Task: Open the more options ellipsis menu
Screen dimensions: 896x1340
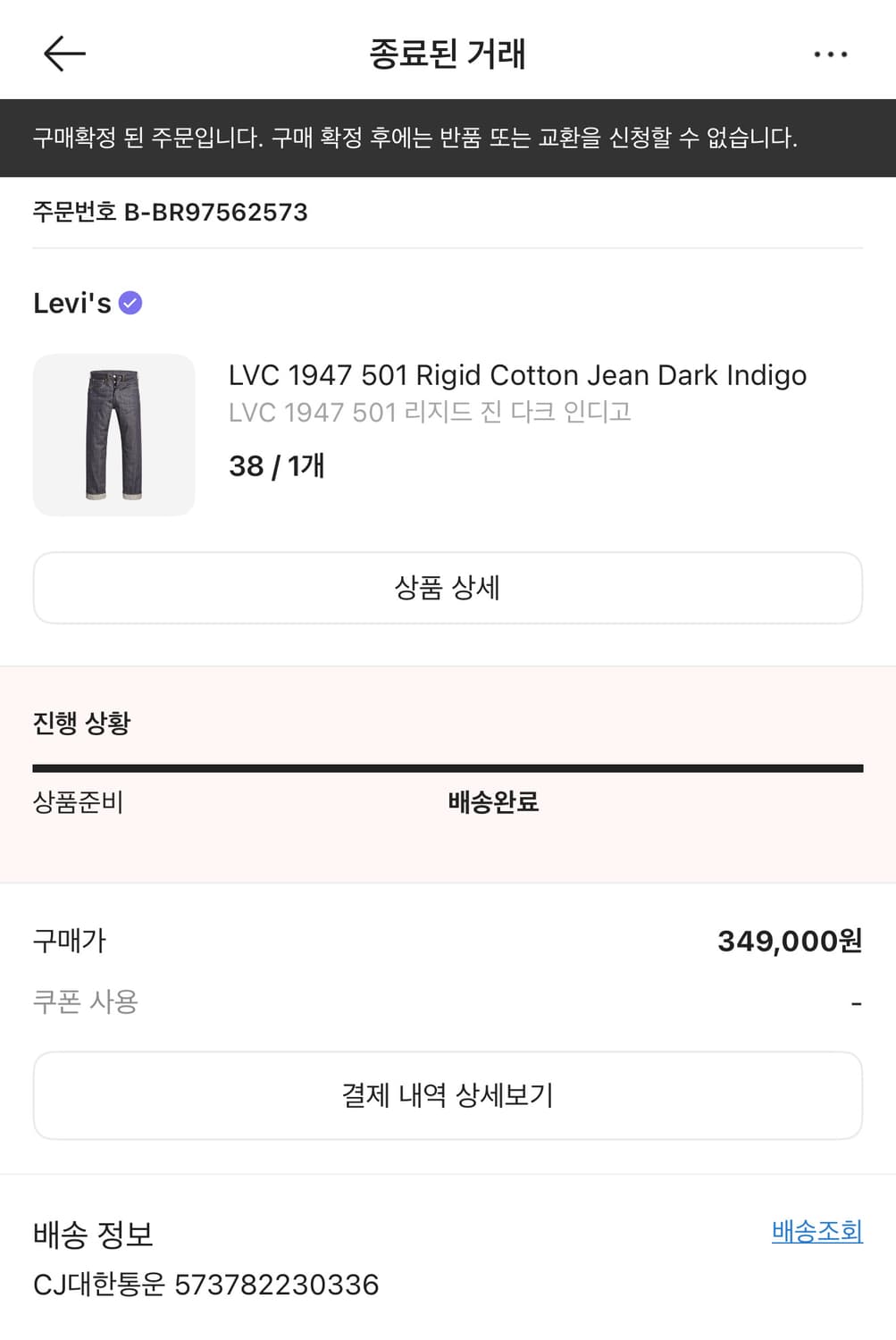Action: point(830,52)
